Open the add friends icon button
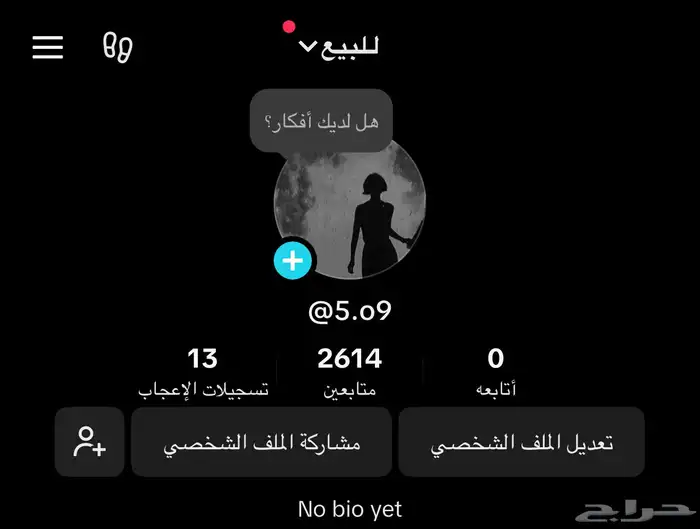Image resolution: width=700 pixels, height=529 pixels. pos(90,443)
